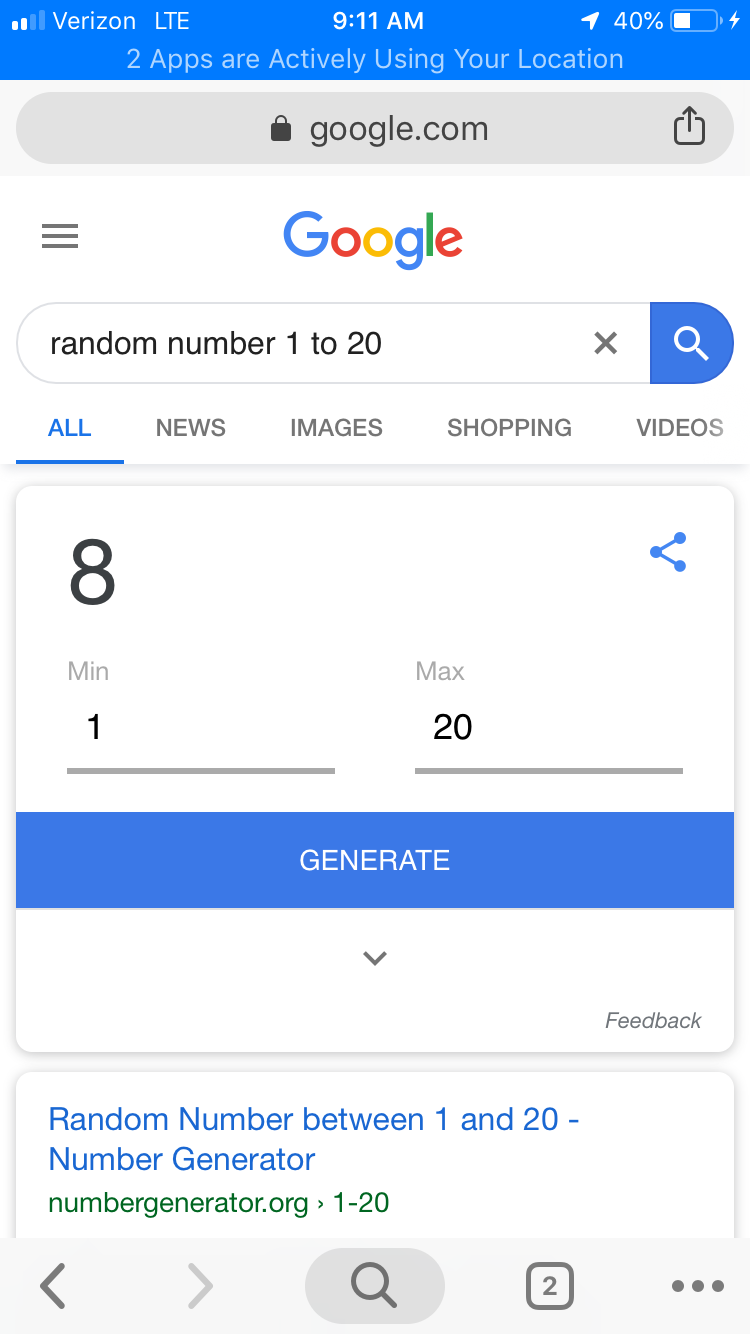Viewport: 750px width, 1334px height.
Task: Generate a new random number
Action: click(375, 860)
